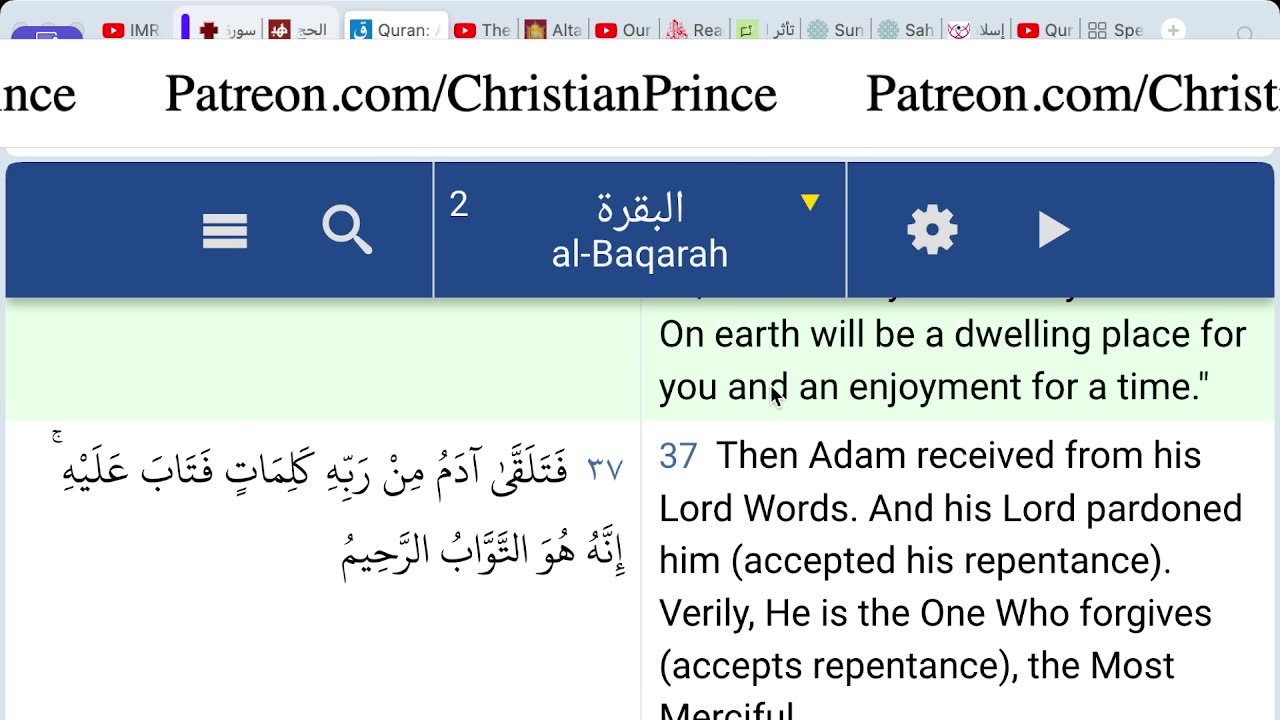The width and height of the screenshot is (1280, 720).
Task: Play the recitation audio
Action: tap(1053, 231)
